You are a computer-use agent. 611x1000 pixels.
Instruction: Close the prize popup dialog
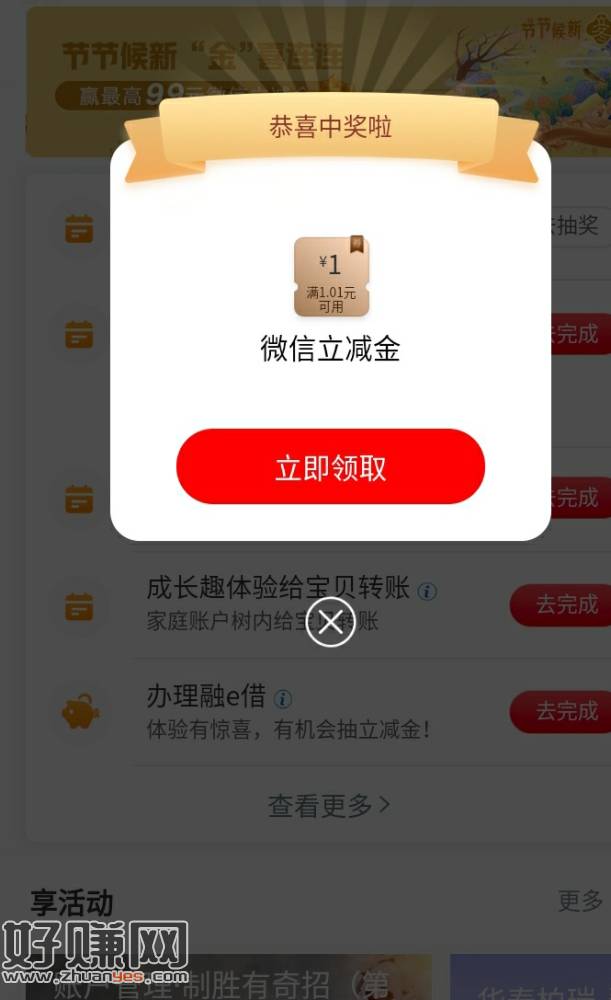330,623
